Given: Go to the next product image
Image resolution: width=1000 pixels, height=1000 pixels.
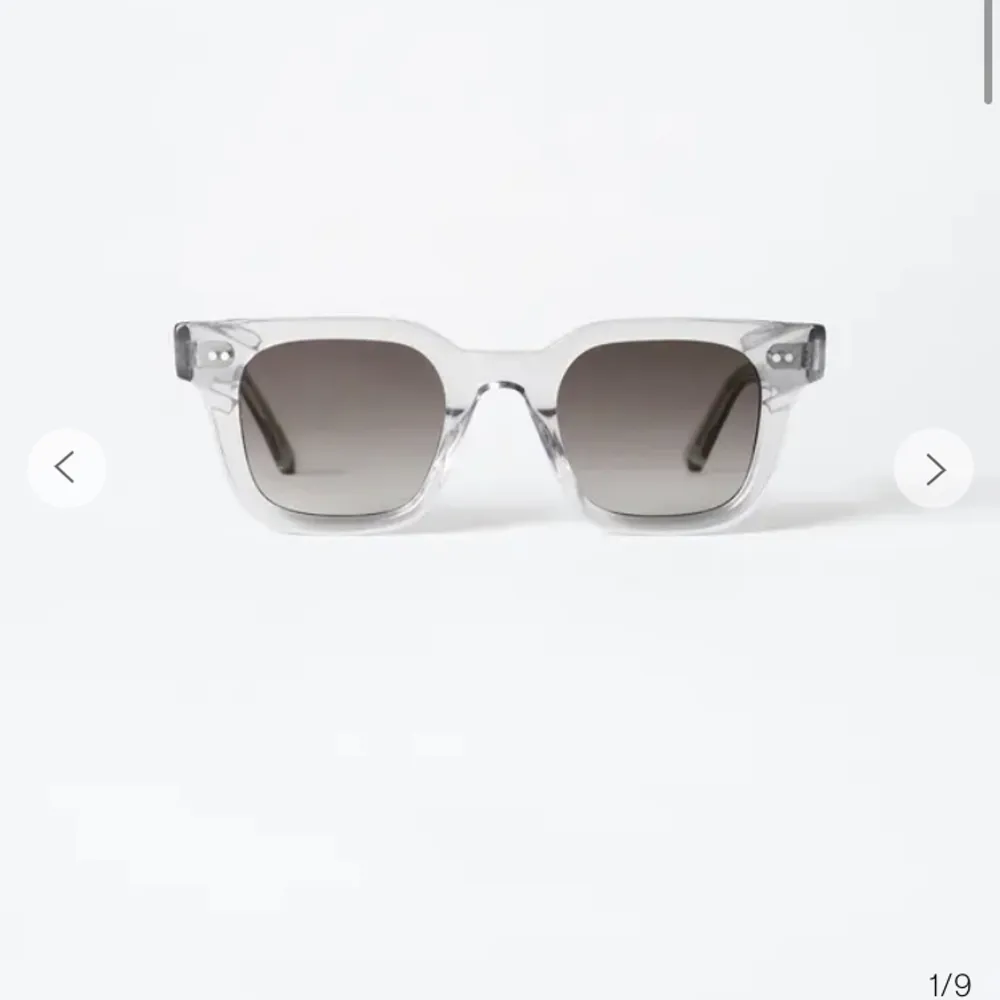Looking at the screenshot, I should tap(934, 469).
